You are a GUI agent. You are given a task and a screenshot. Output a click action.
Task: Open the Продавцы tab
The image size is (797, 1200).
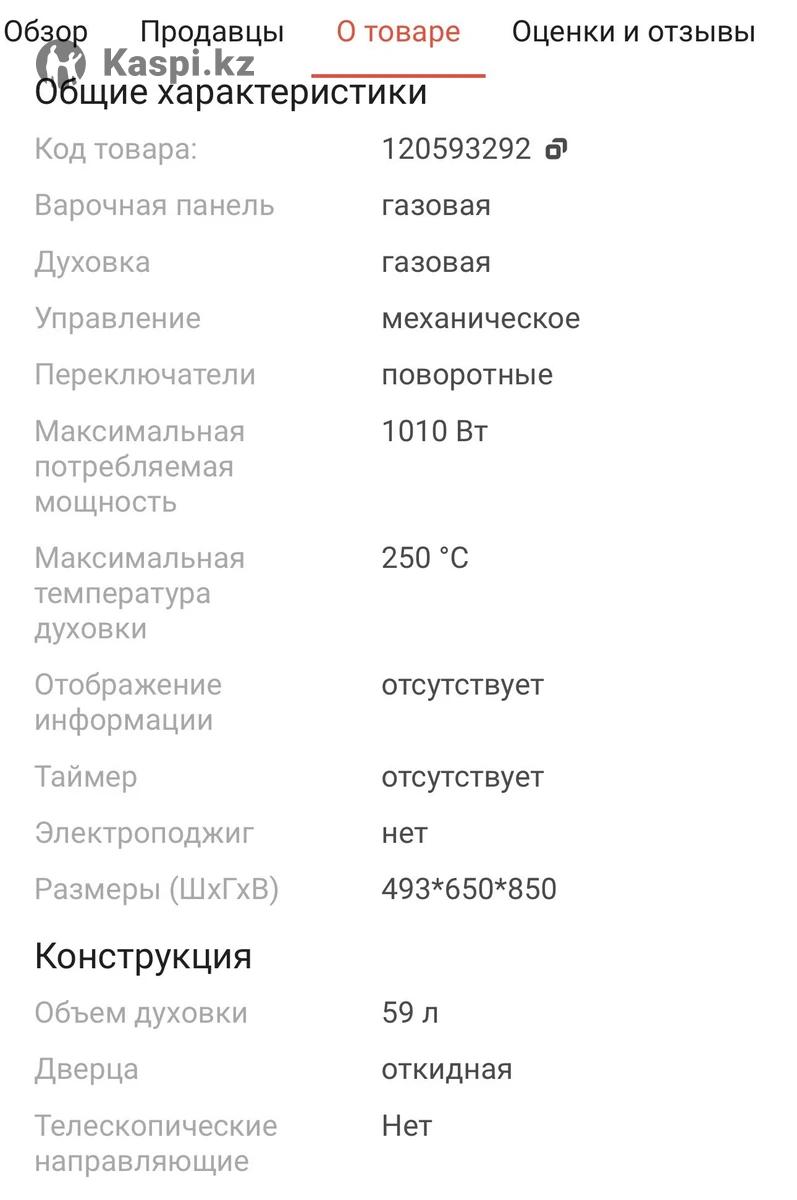[x=212, y=32]
